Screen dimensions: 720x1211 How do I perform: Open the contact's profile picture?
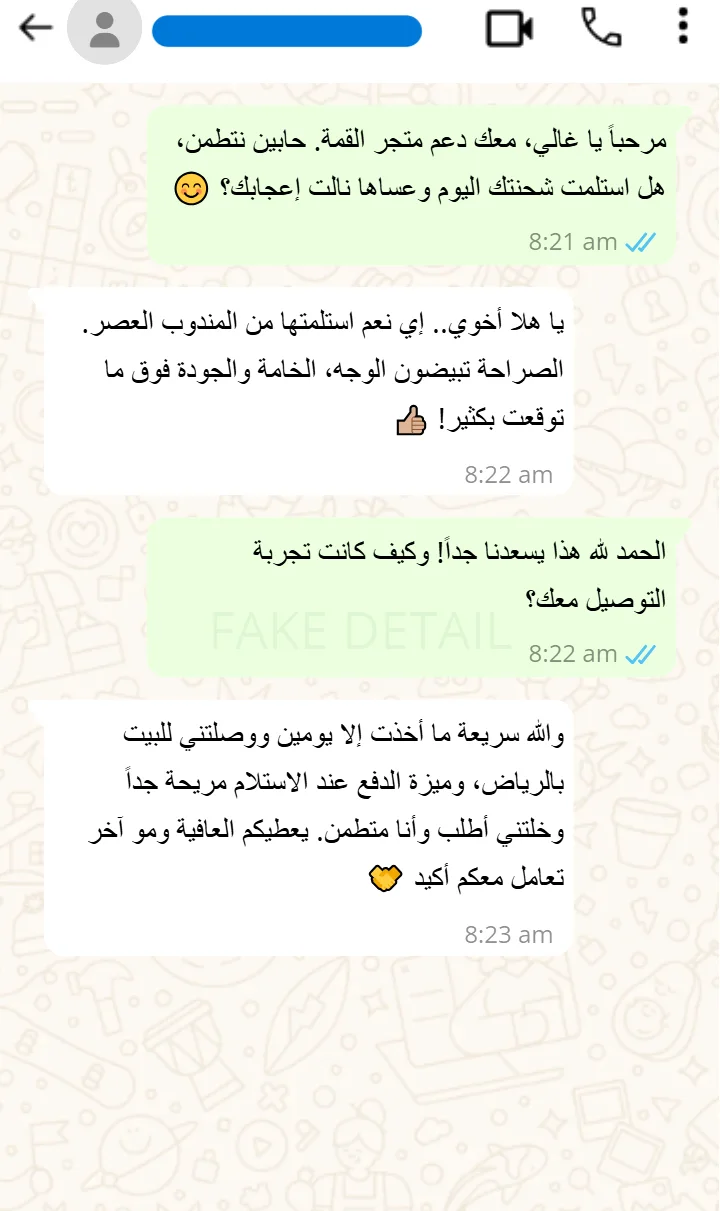[x=104, y=28]
